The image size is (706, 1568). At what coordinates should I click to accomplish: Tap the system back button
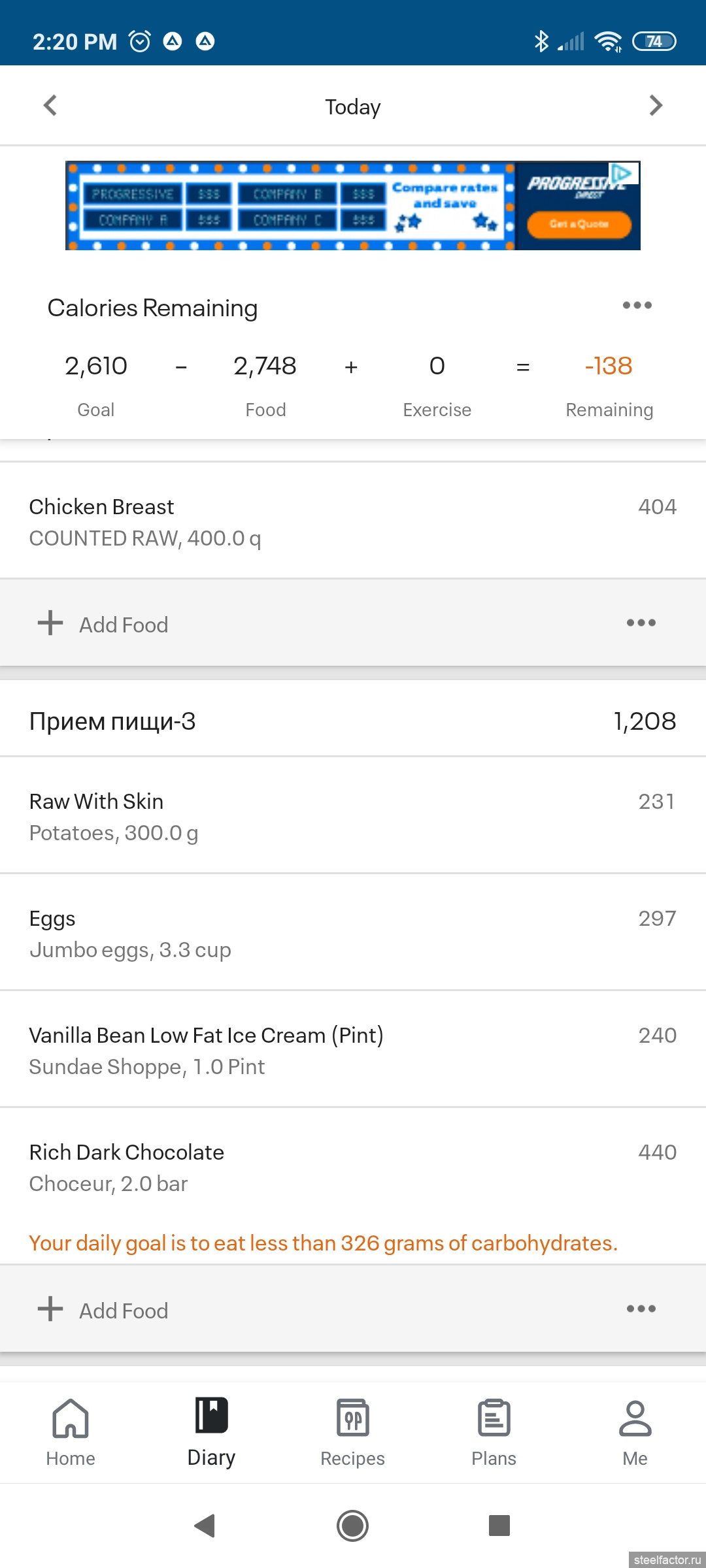point(205,1526)
